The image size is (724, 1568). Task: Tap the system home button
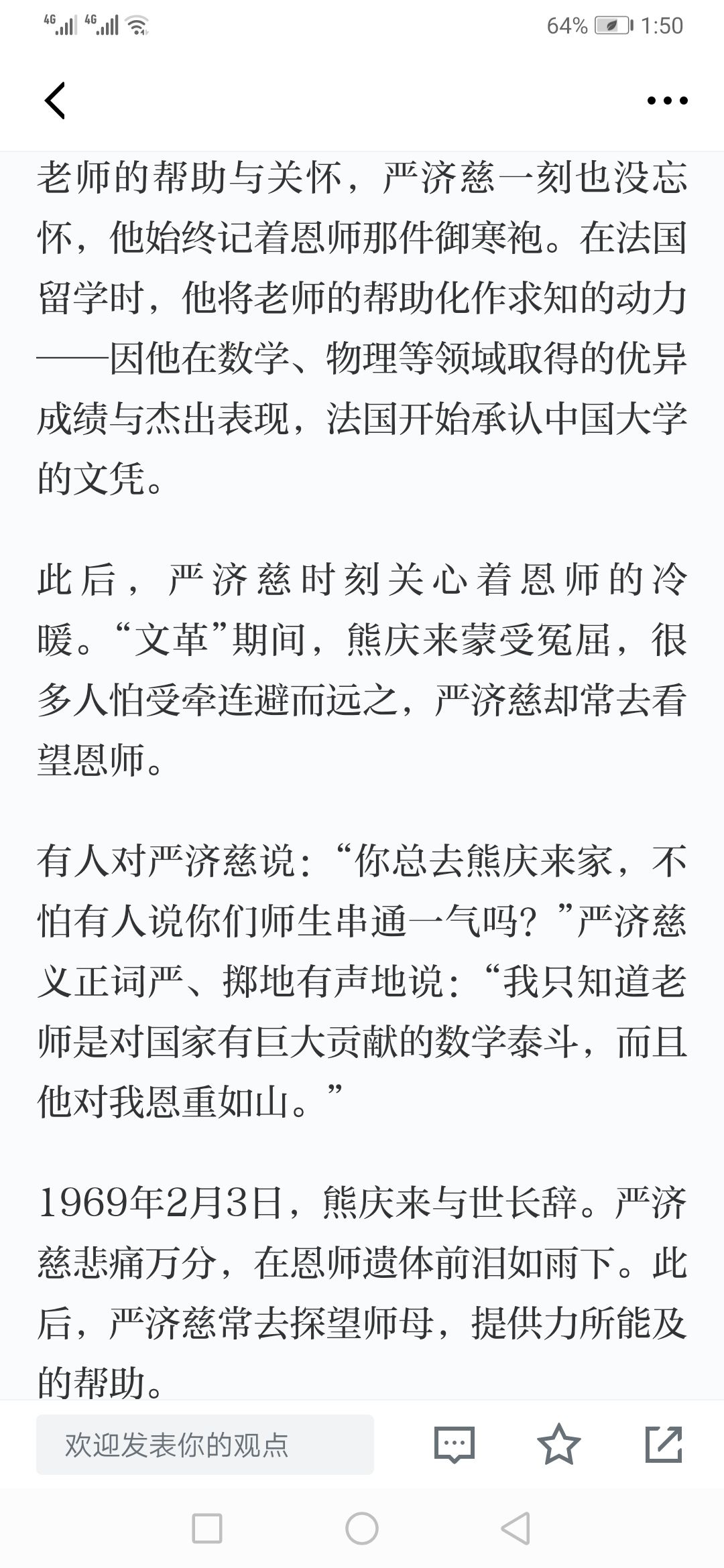[x=362, y=1528]
